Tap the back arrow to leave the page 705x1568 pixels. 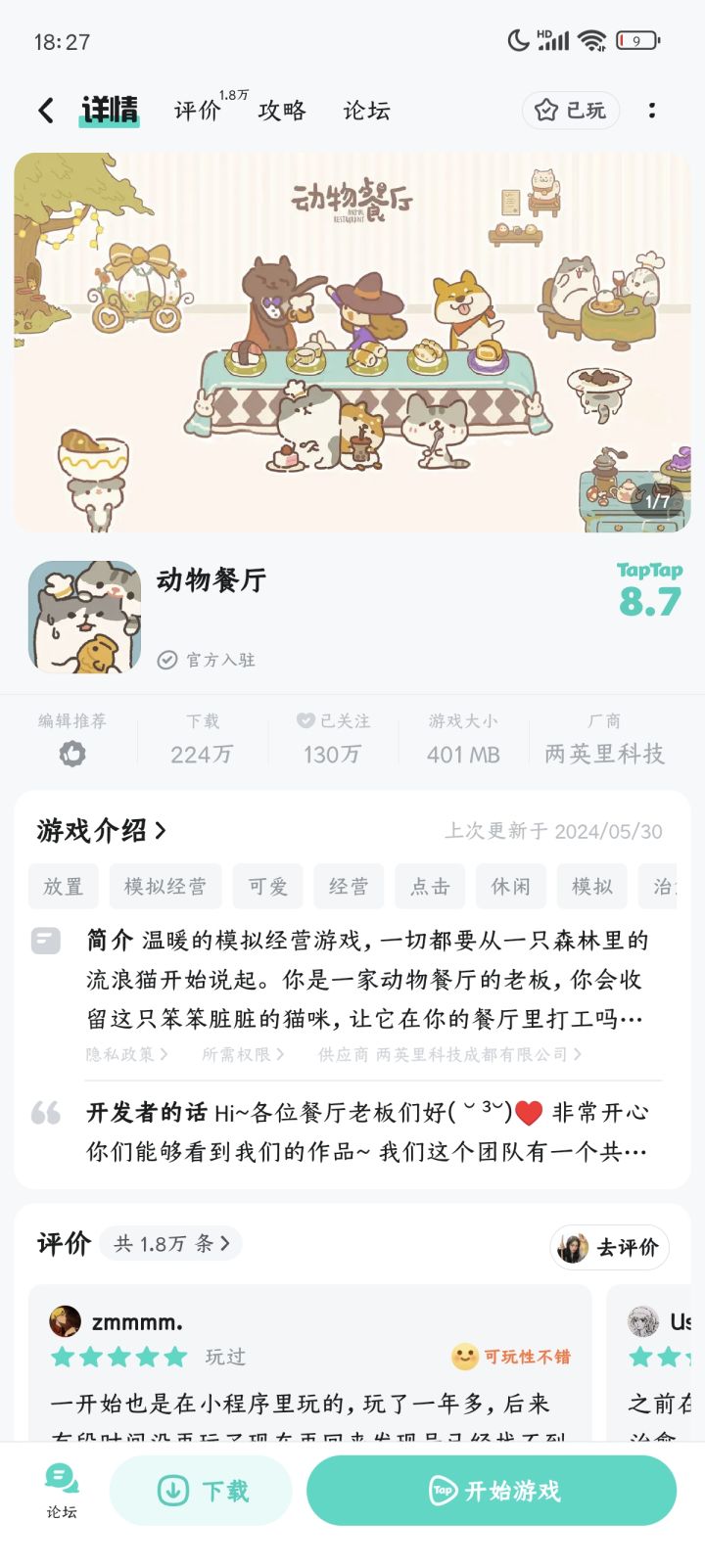point(44,110)
